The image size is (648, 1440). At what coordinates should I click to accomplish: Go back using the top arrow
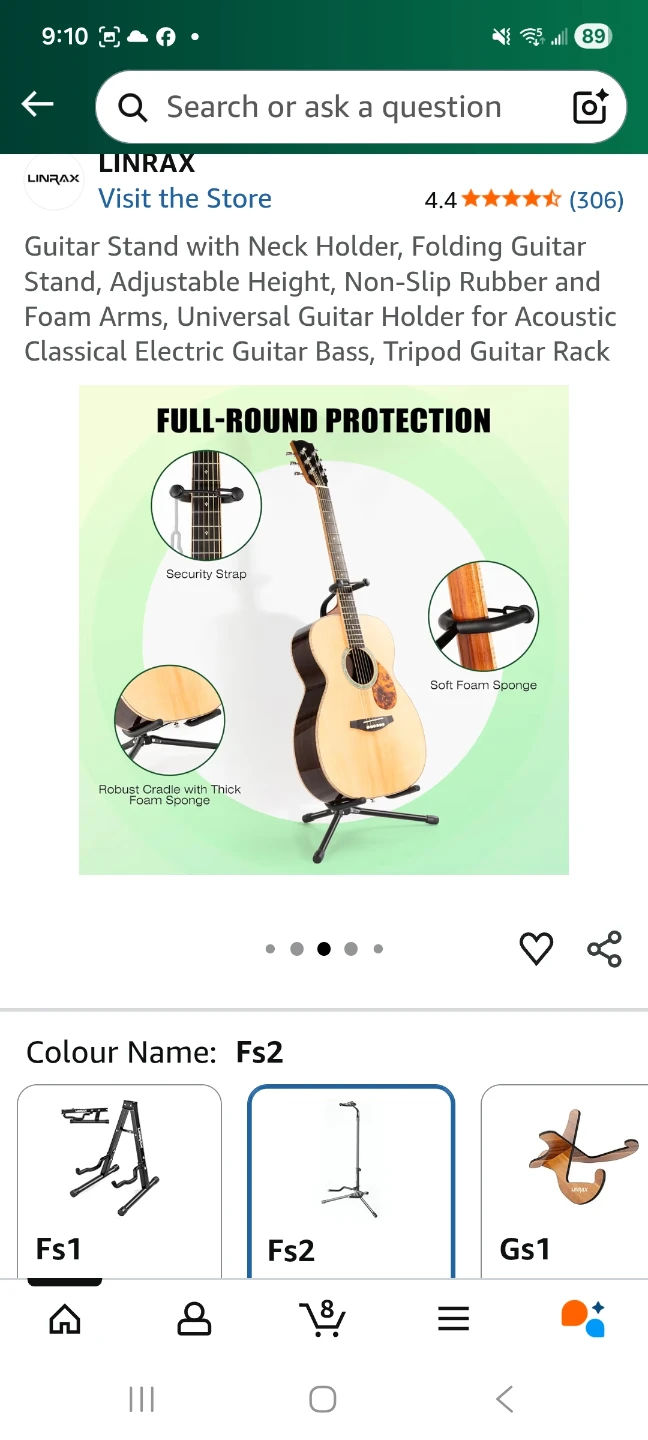click(x=38, y=104)
